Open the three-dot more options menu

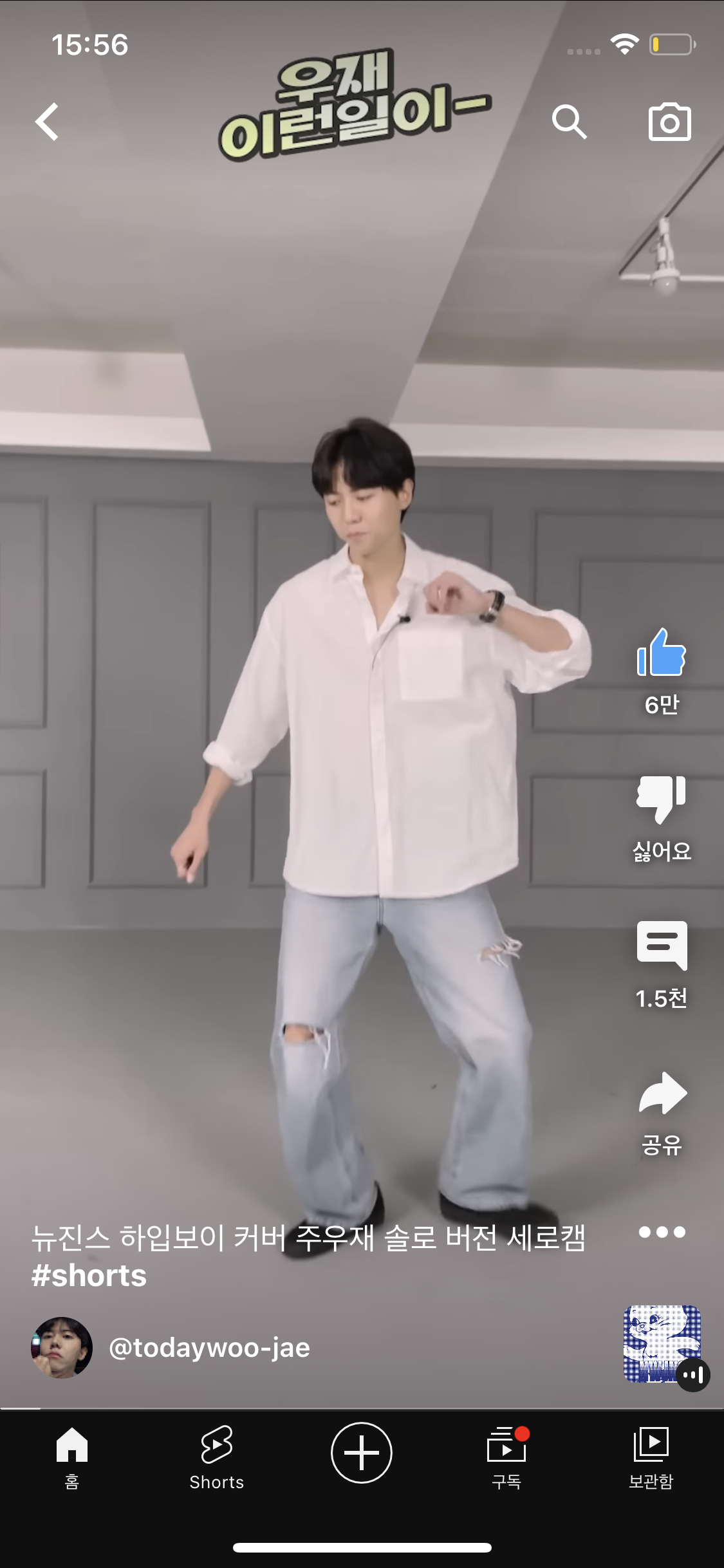[x=662, y=1232]
